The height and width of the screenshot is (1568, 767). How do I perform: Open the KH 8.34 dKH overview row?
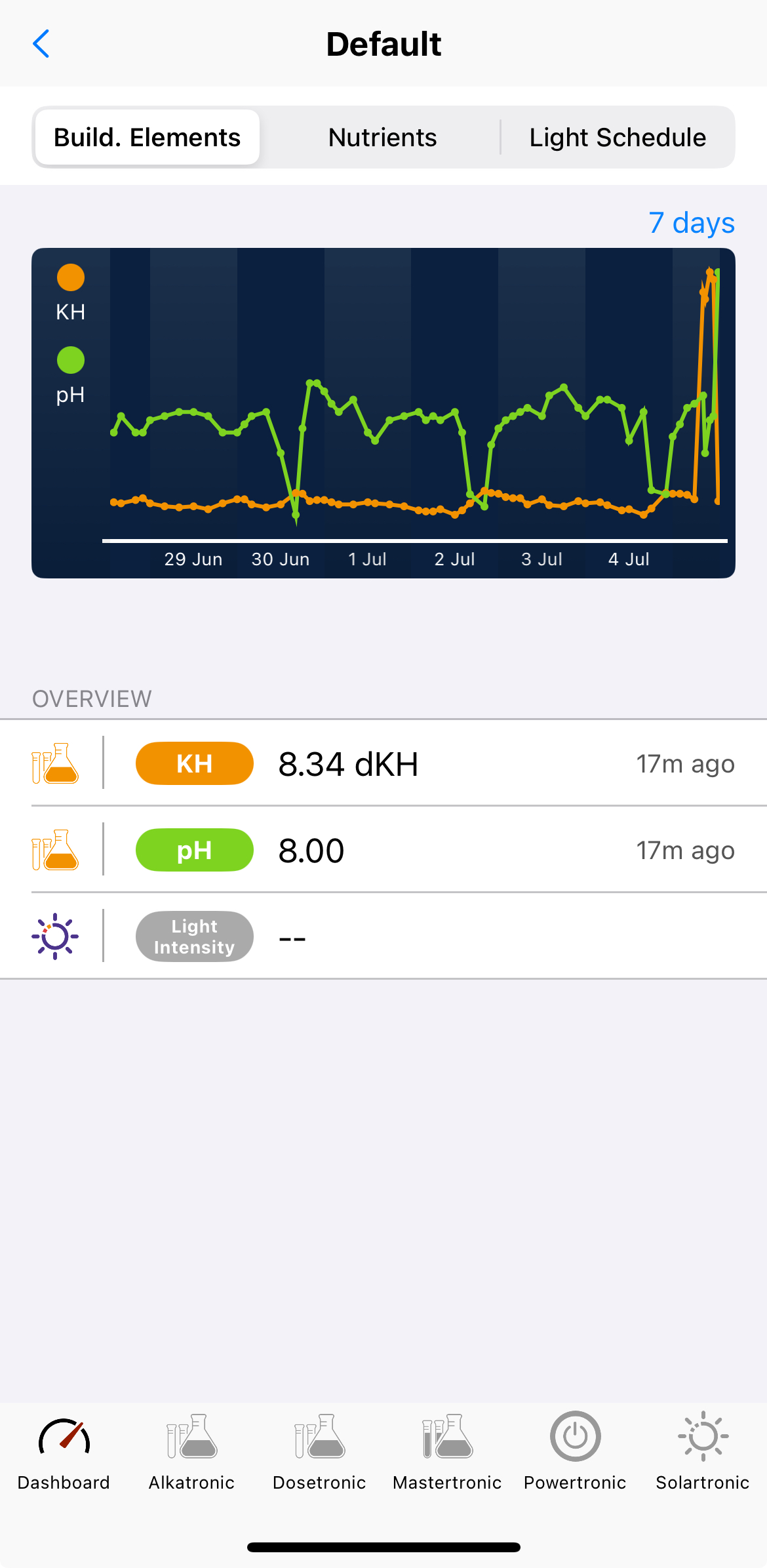(x=383, y=763)
